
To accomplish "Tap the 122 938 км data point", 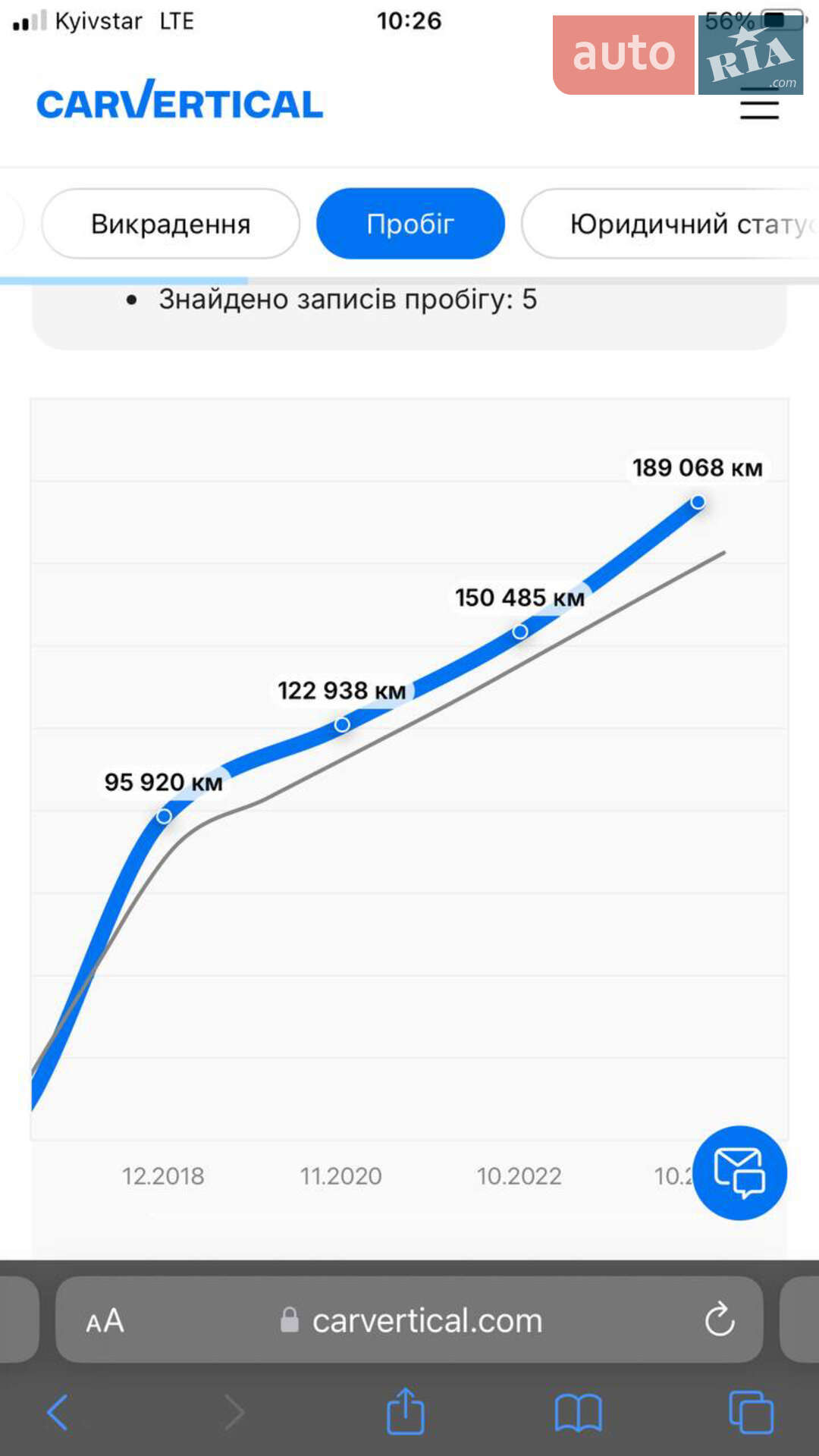I will (x=342, y=725).
